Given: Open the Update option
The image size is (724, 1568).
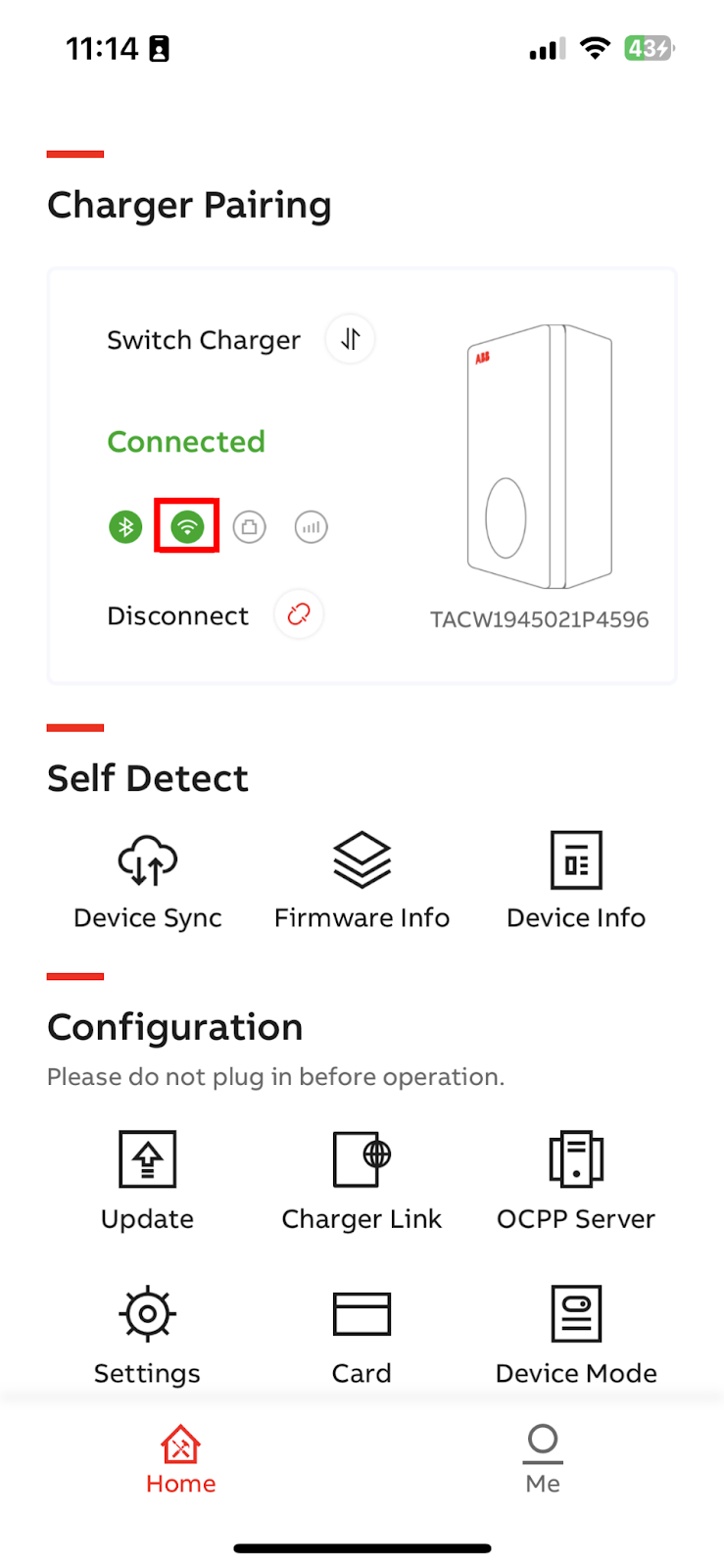Looking at the screenshot, I should [147, 1180].
